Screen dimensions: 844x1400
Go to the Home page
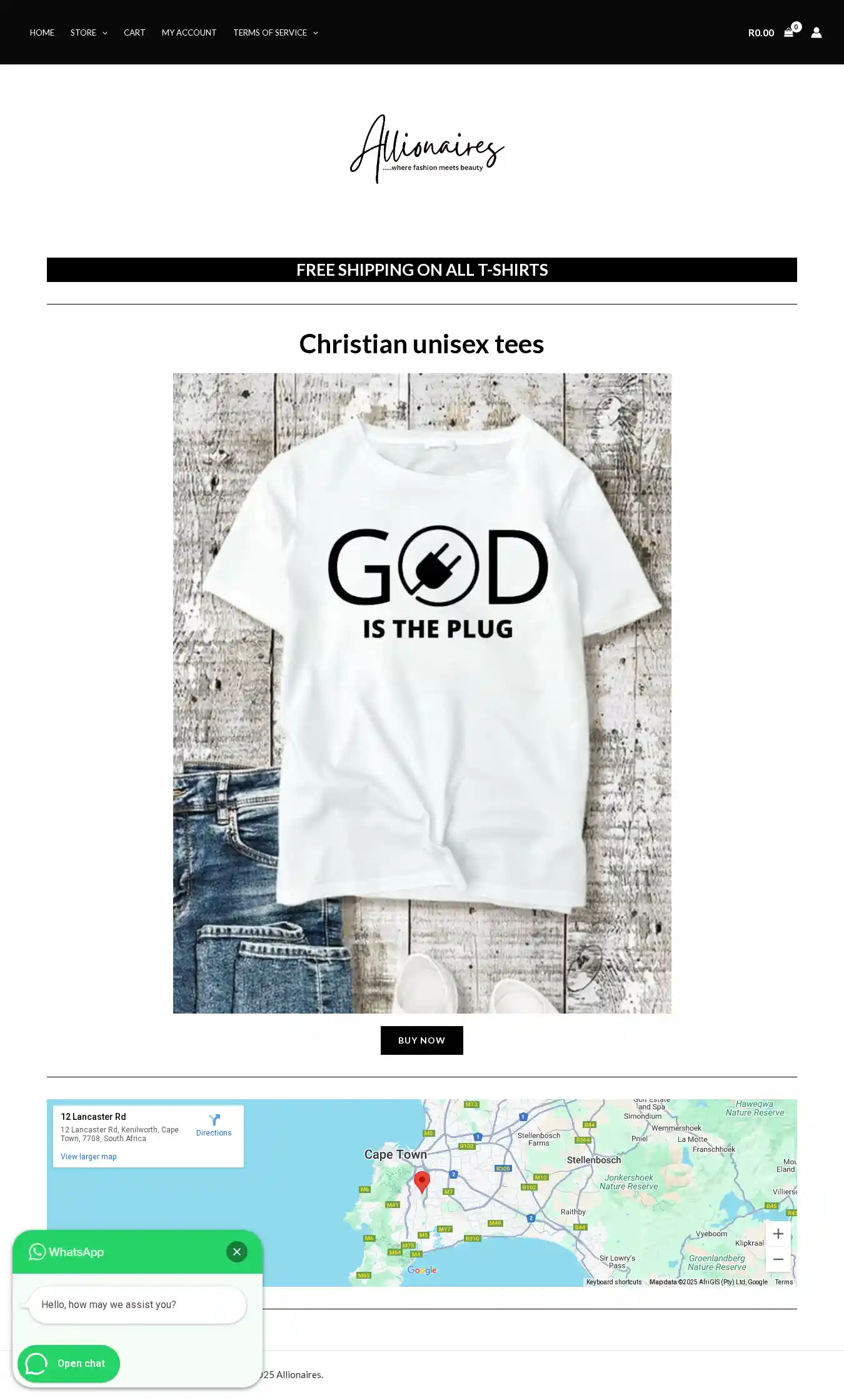42,33
